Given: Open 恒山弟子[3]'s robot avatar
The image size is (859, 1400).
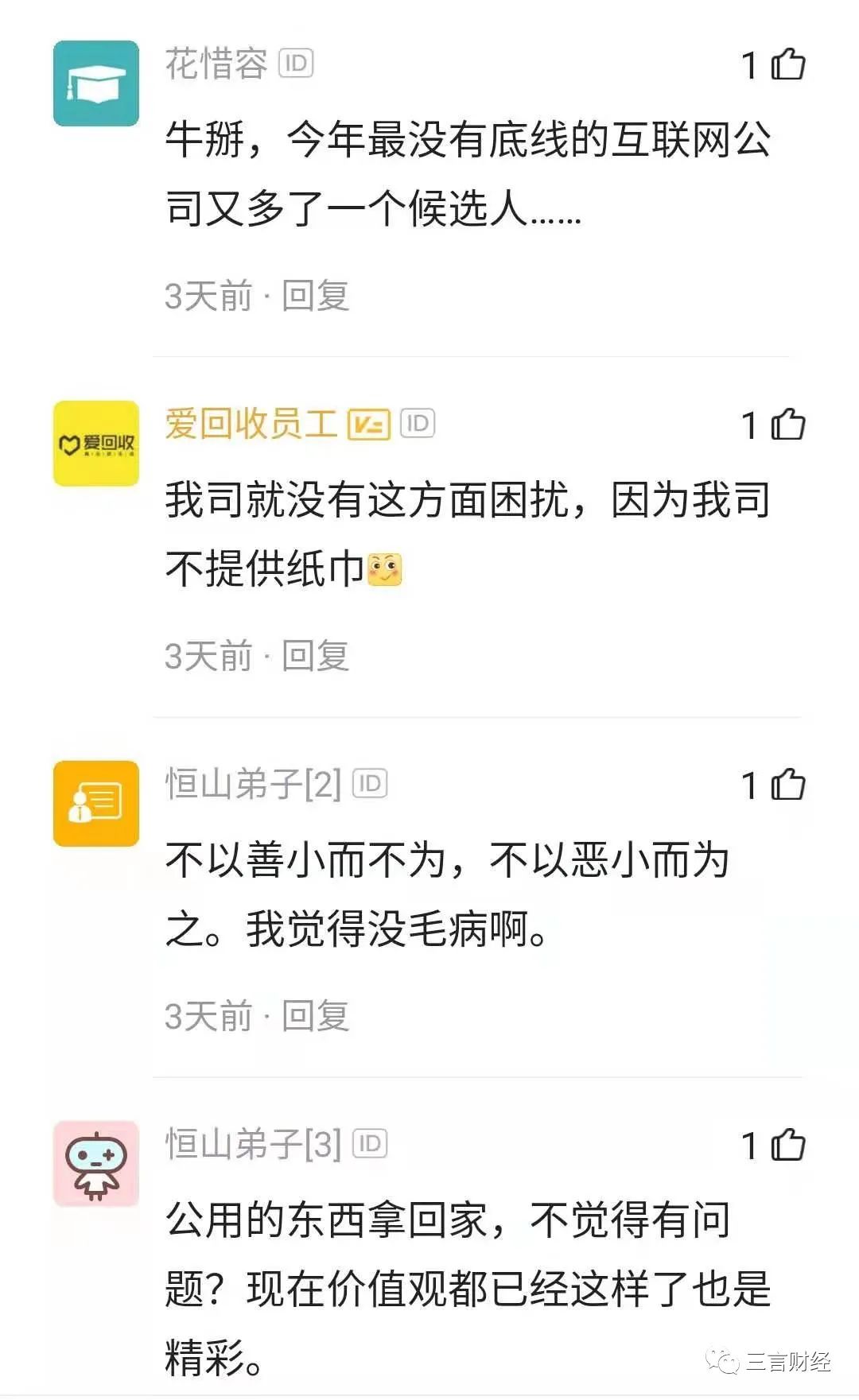Looking at the screenshot, I should [x=96, y=1164].
